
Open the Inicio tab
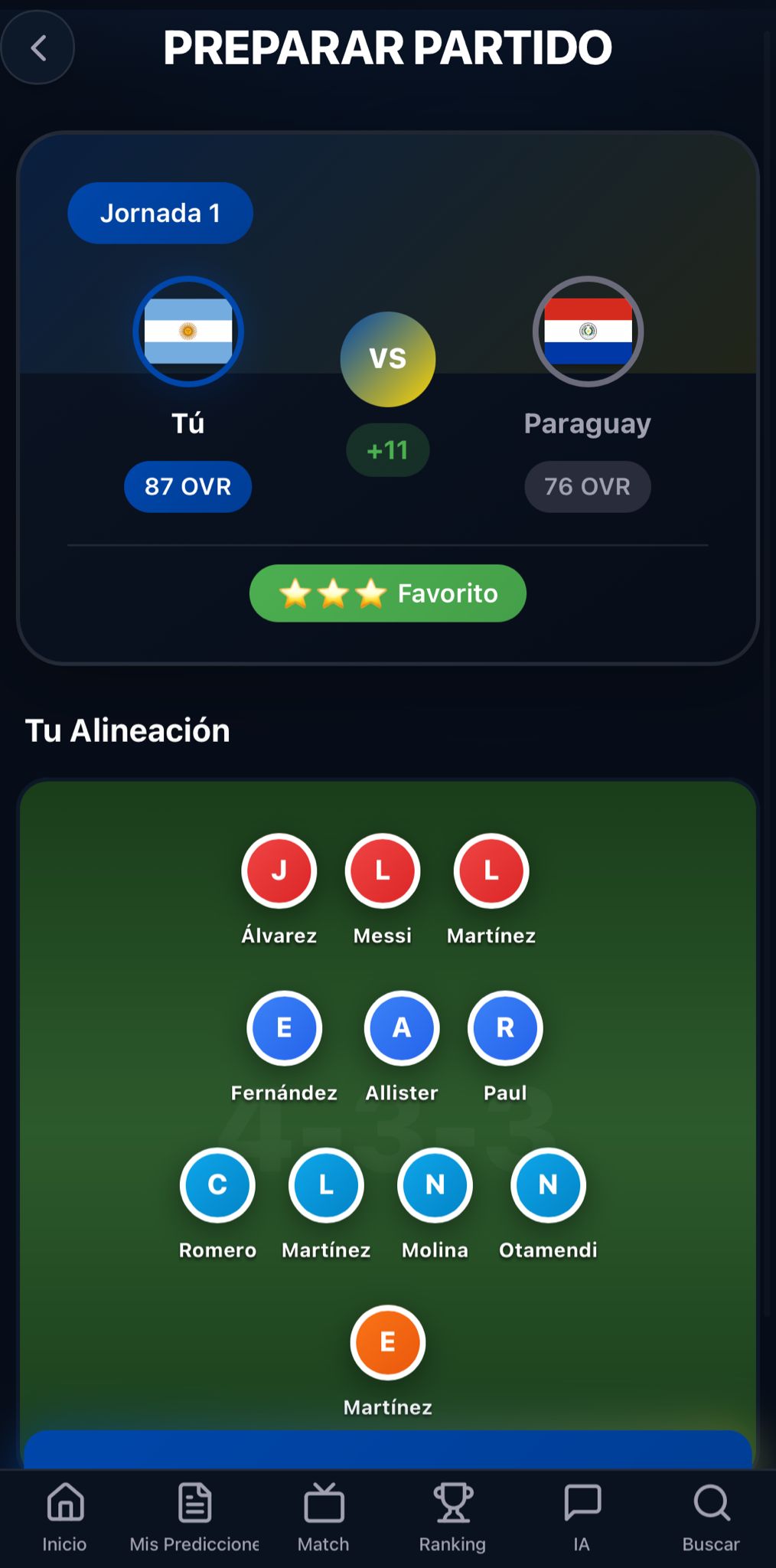[65, 1516]
